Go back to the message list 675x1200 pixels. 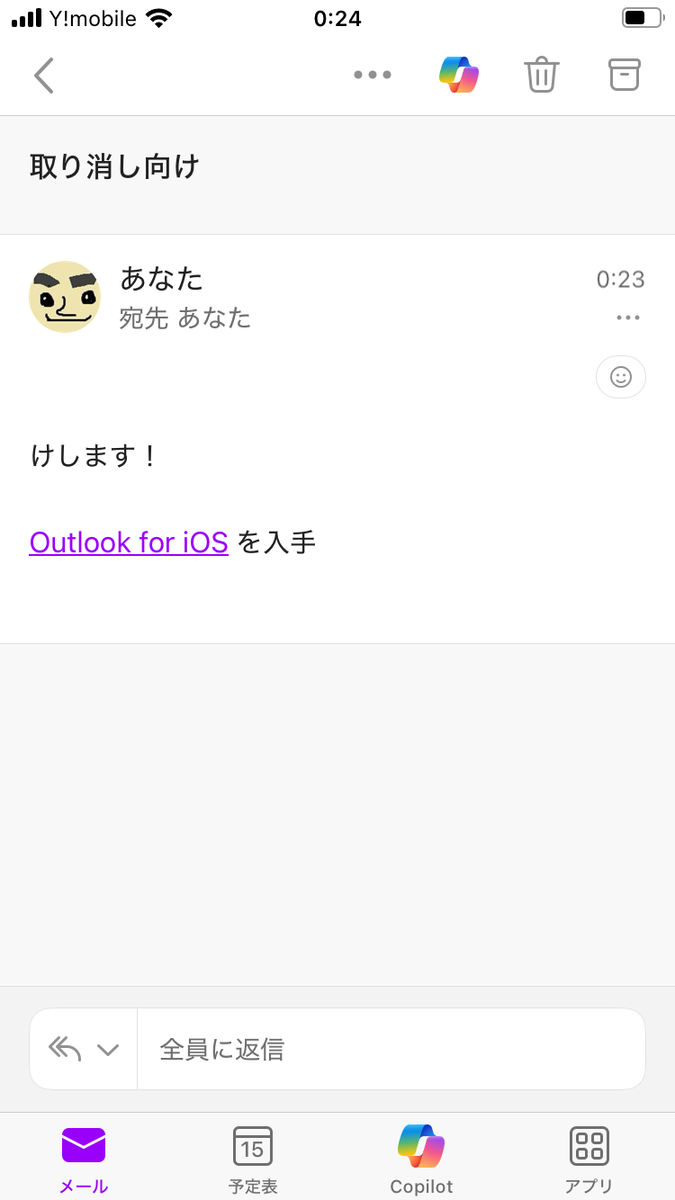pyautogui.click(x=44, y=75)
